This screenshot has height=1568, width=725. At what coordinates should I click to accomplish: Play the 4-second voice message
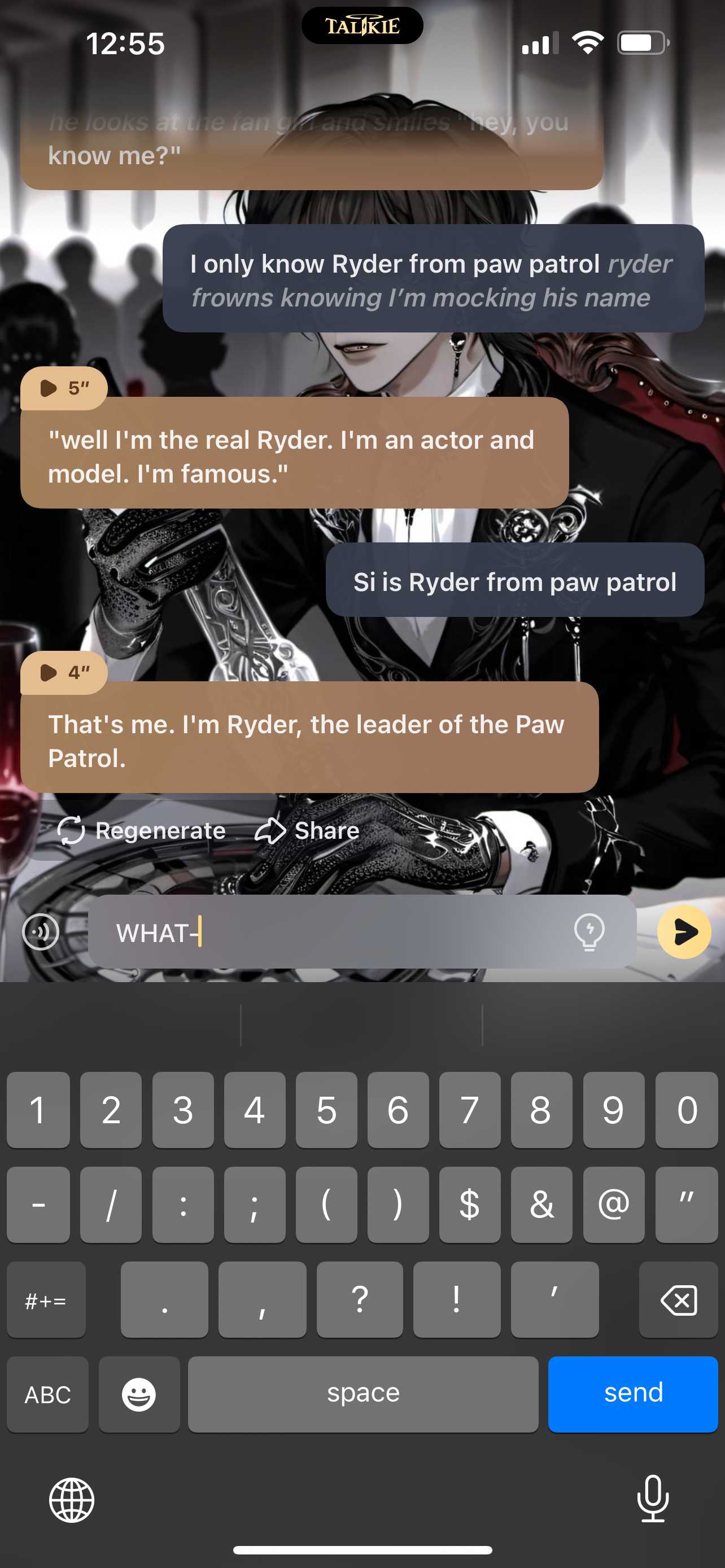coord(63,672)
